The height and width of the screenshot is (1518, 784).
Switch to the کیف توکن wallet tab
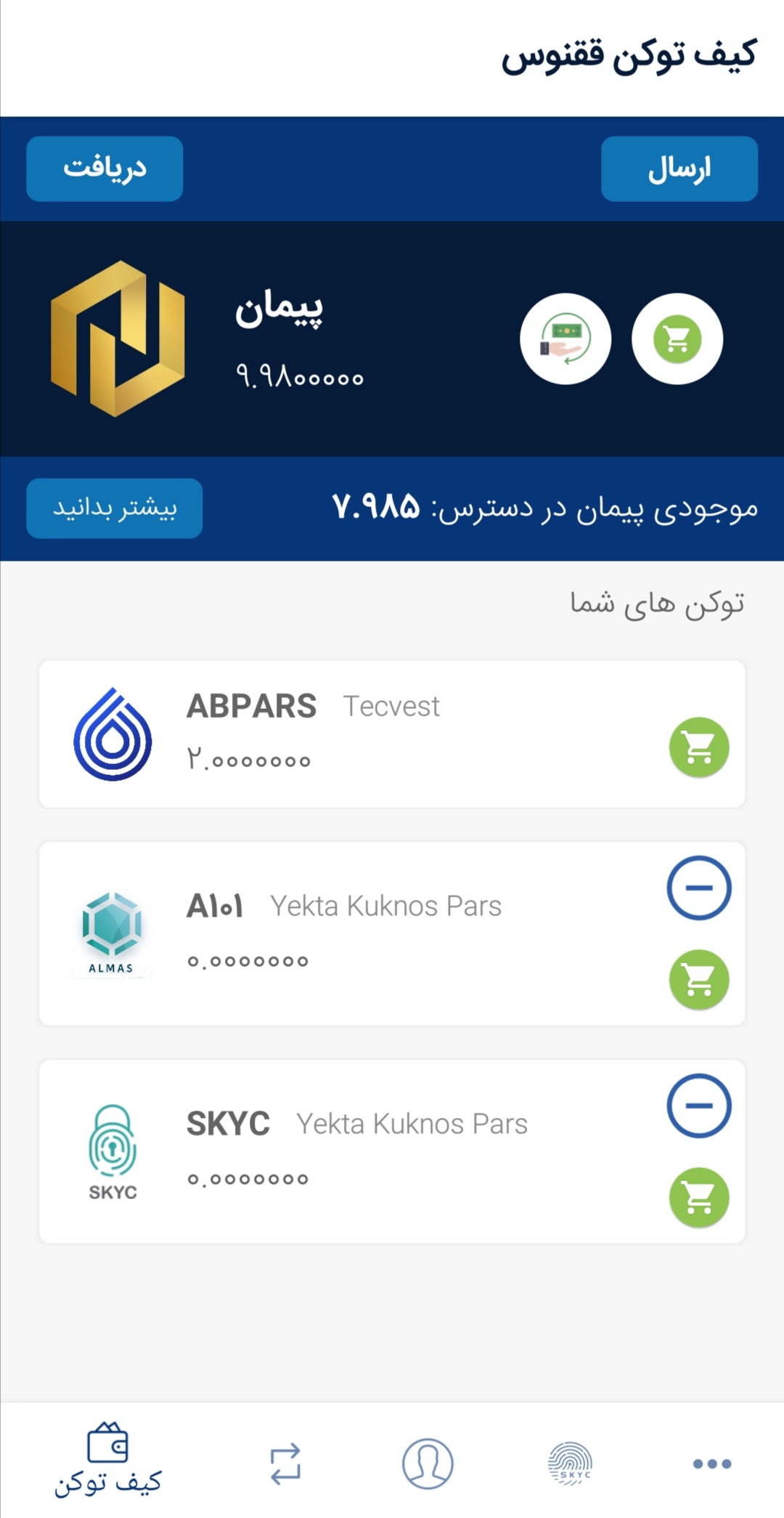click(108, 1460)
